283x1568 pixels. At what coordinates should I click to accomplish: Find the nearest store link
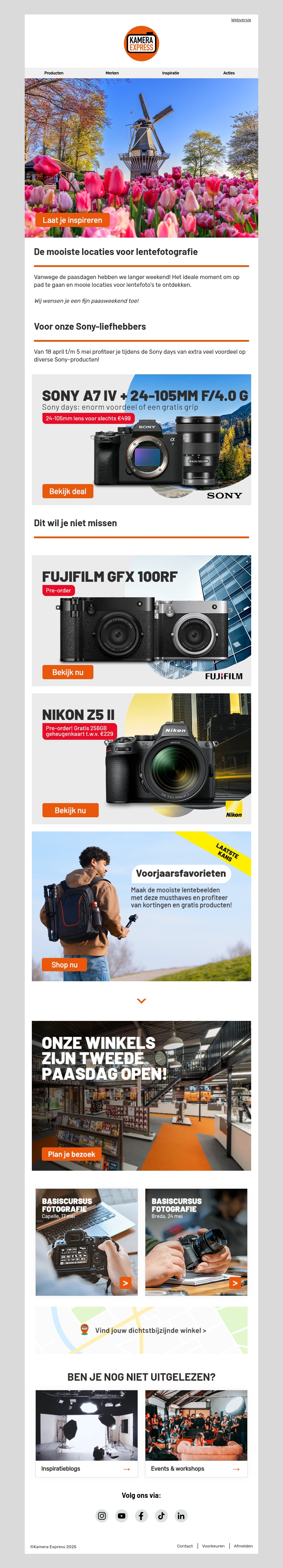pos(150,1331)
